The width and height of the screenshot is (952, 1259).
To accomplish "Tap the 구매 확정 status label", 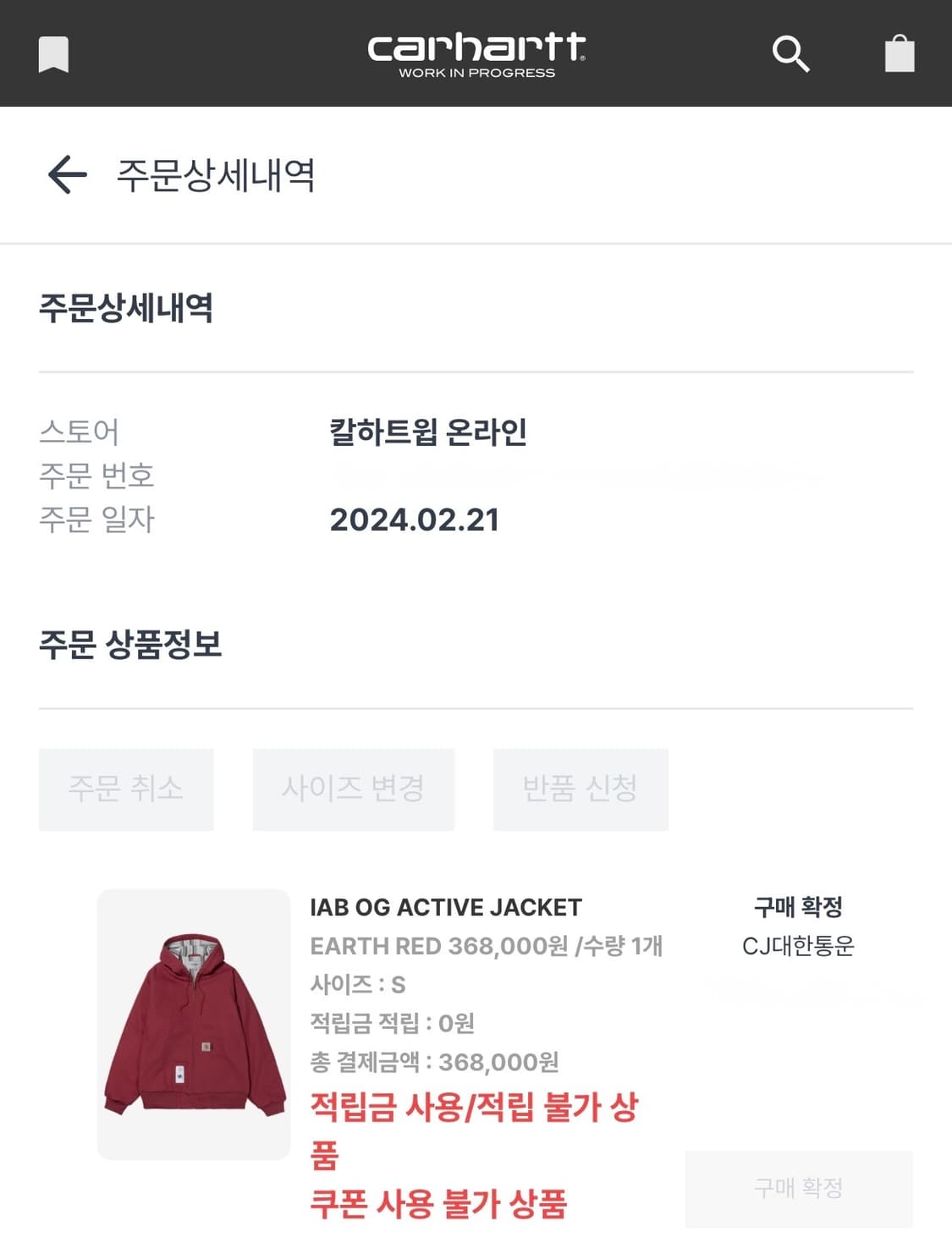I will (x=800, y=908).
